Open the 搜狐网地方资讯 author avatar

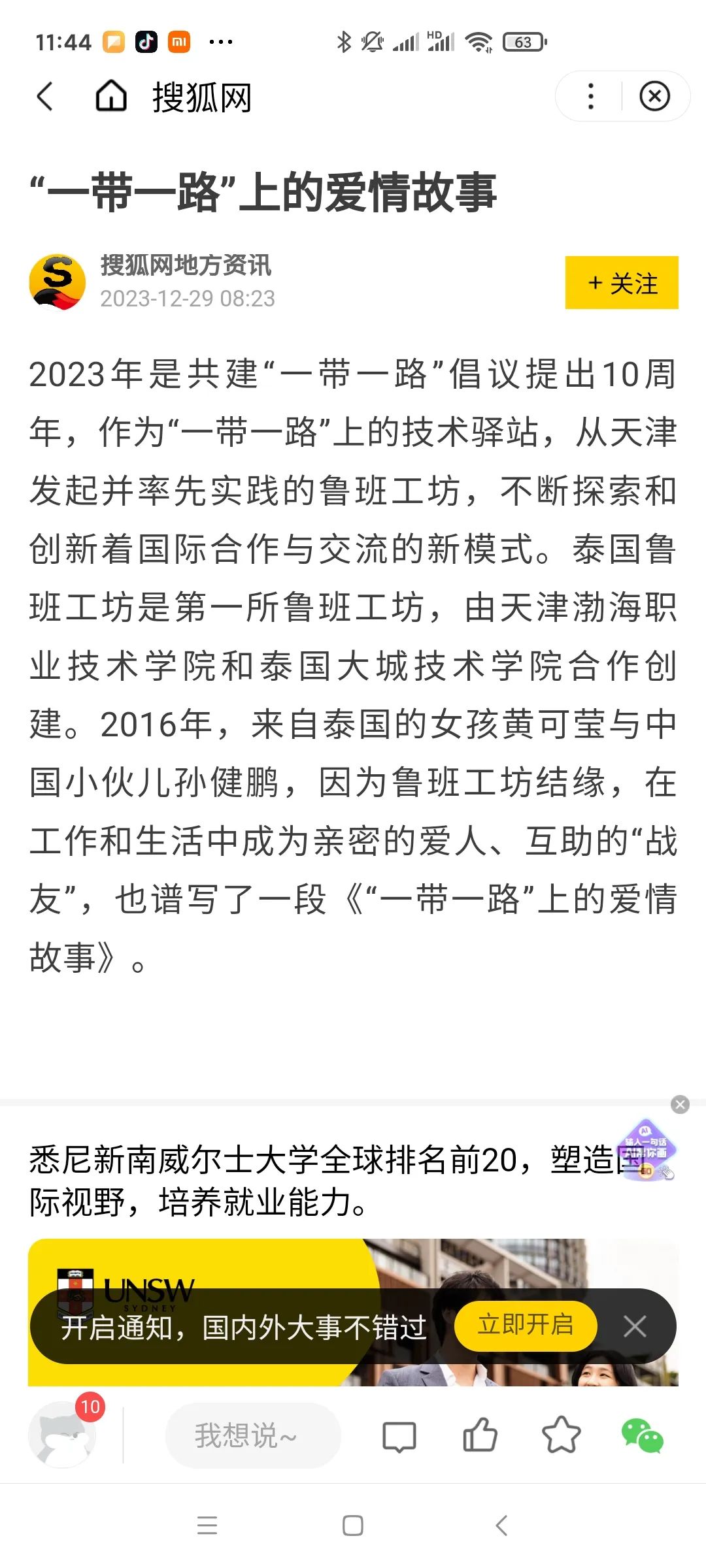coord(58,282)
